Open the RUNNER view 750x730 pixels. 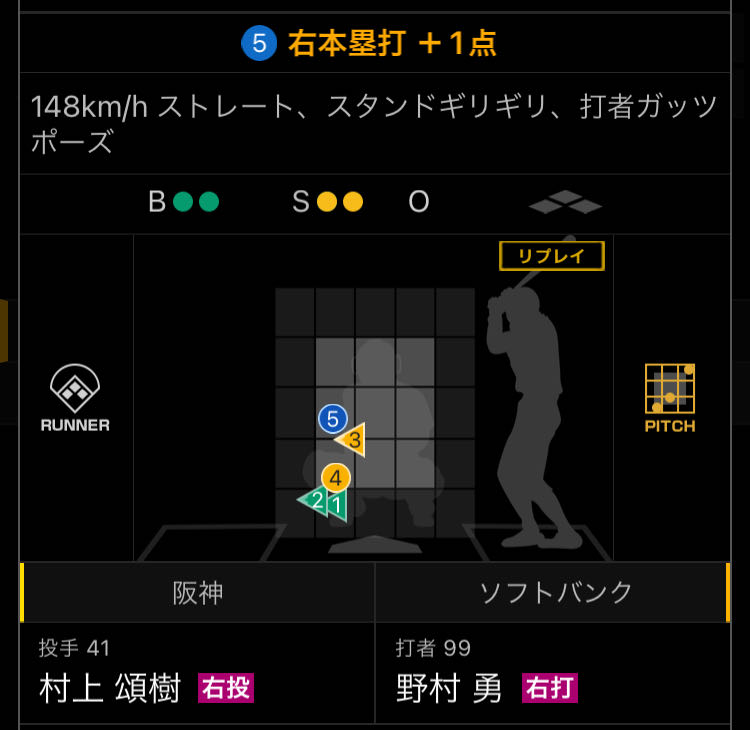click(75, 397)
